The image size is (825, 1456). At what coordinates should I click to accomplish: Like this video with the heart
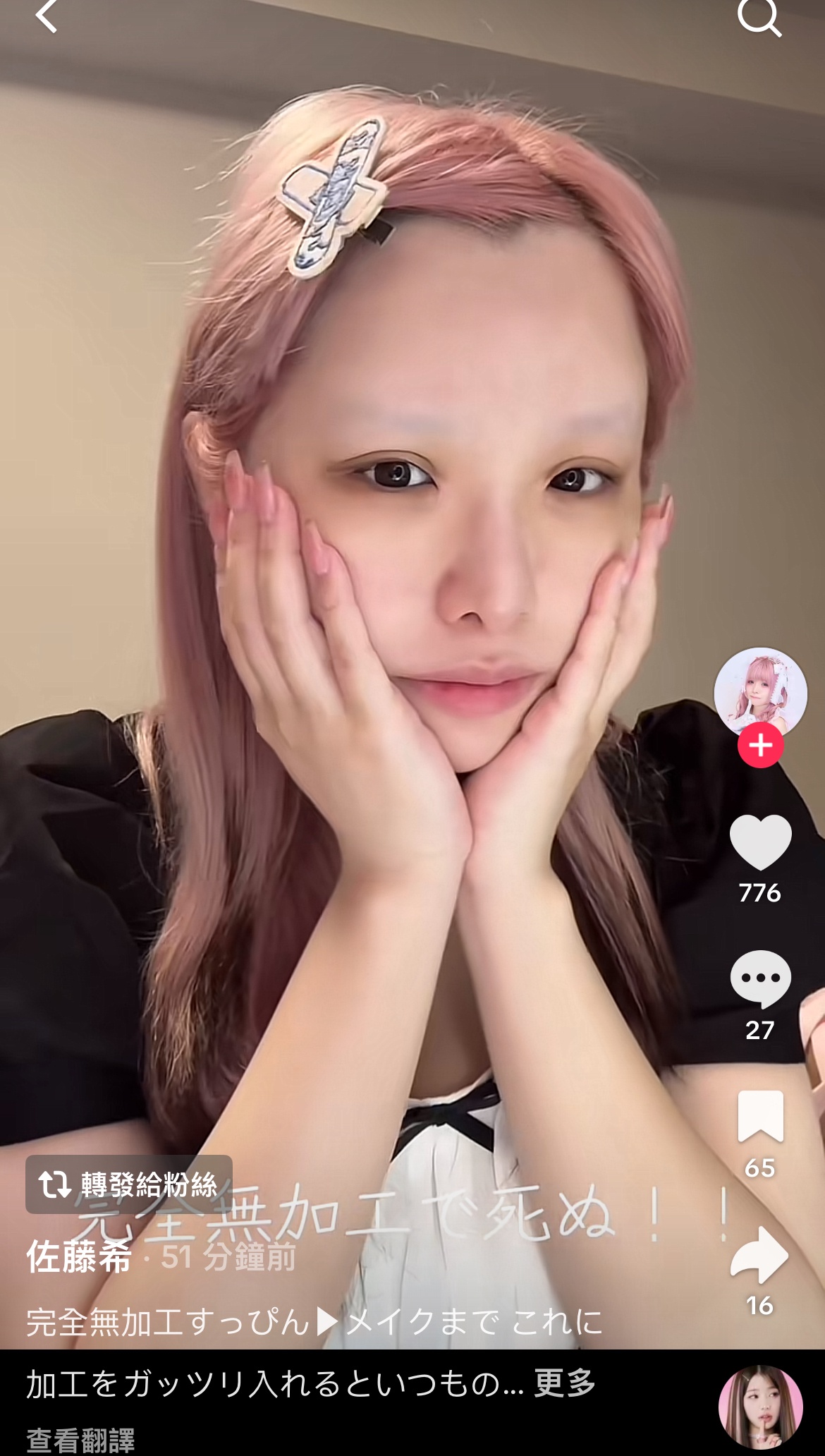760,842
